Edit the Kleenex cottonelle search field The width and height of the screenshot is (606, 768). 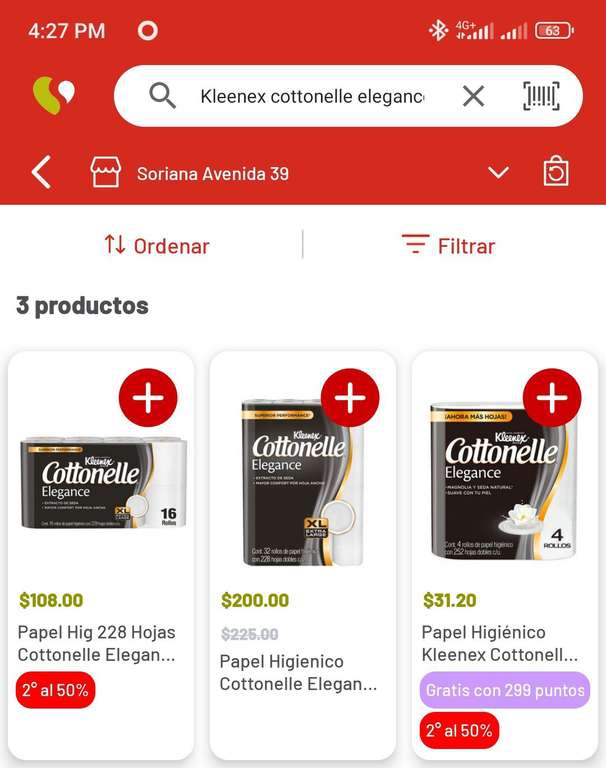click(312, 96)
